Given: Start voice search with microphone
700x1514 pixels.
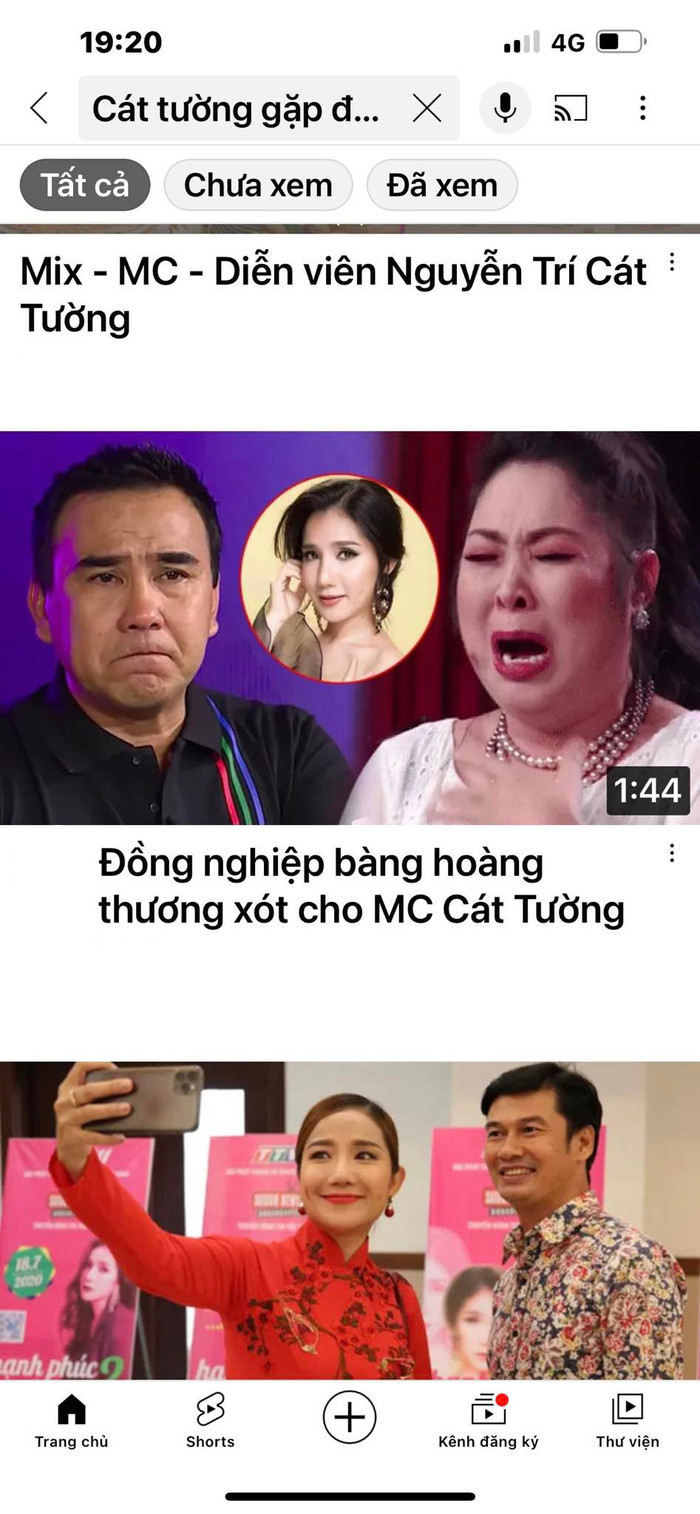Looking at the screenshot, I should click(505, 108).
